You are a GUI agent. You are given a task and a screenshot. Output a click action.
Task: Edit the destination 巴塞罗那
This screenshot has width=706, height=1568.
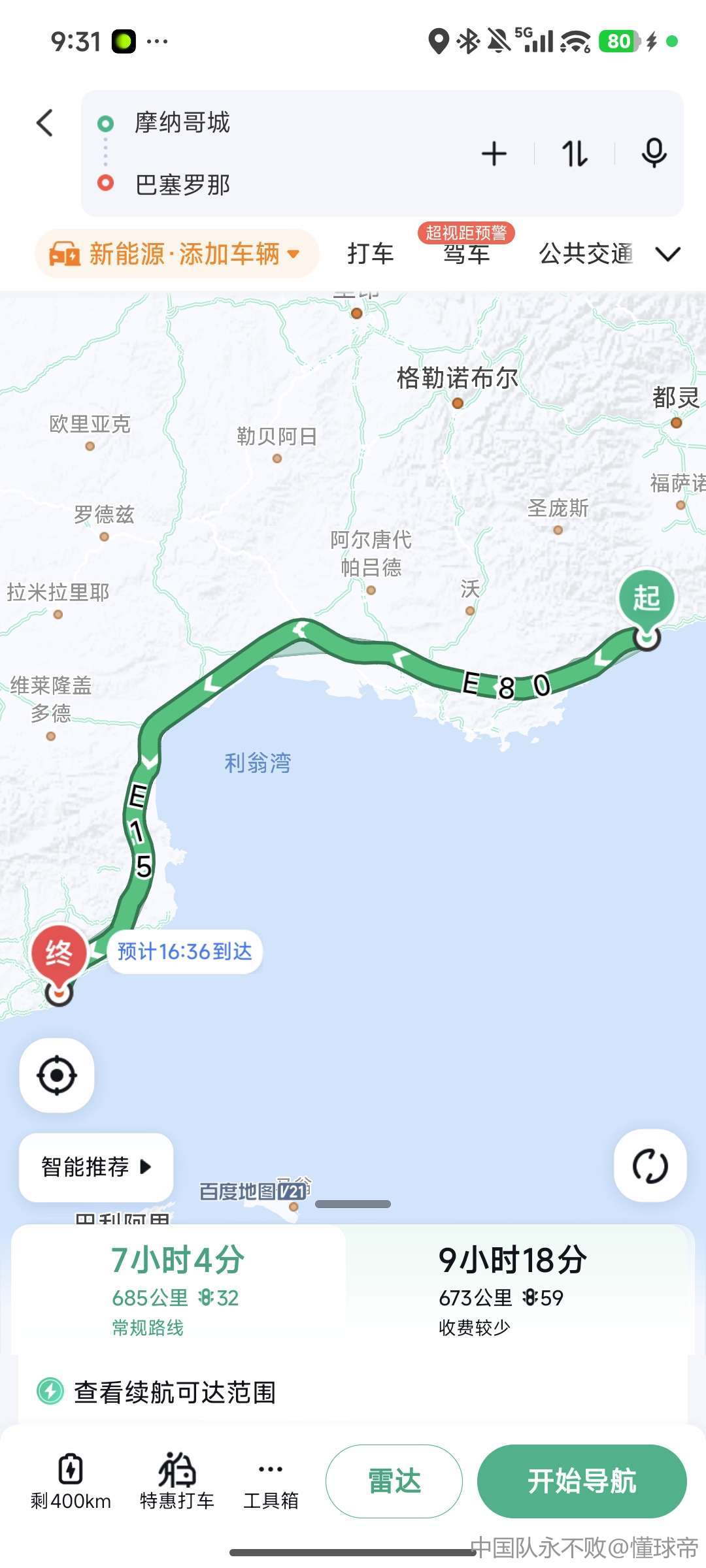[x=182, y=185]
